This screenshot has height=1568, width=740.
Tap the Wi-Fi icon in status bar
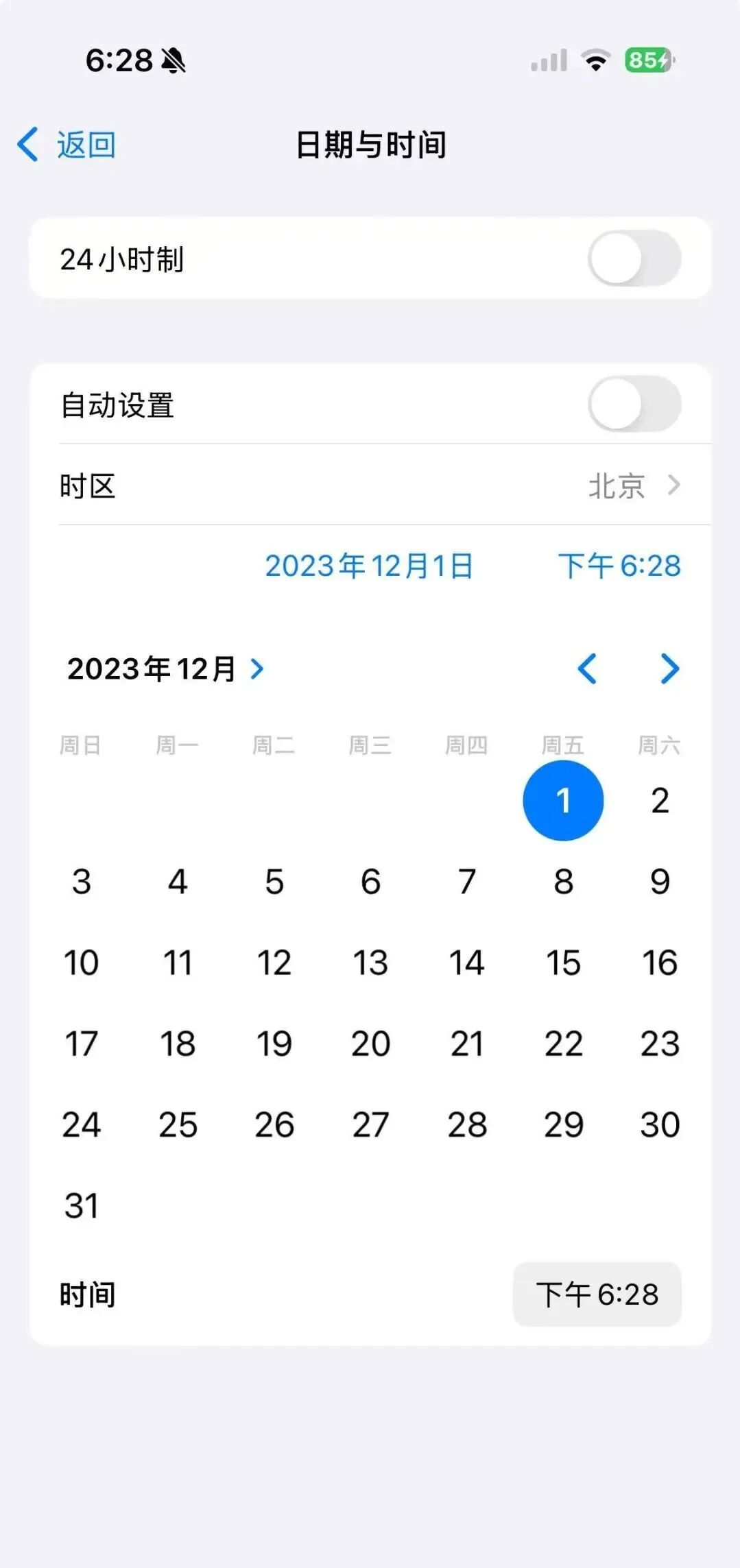click(596, 60)
